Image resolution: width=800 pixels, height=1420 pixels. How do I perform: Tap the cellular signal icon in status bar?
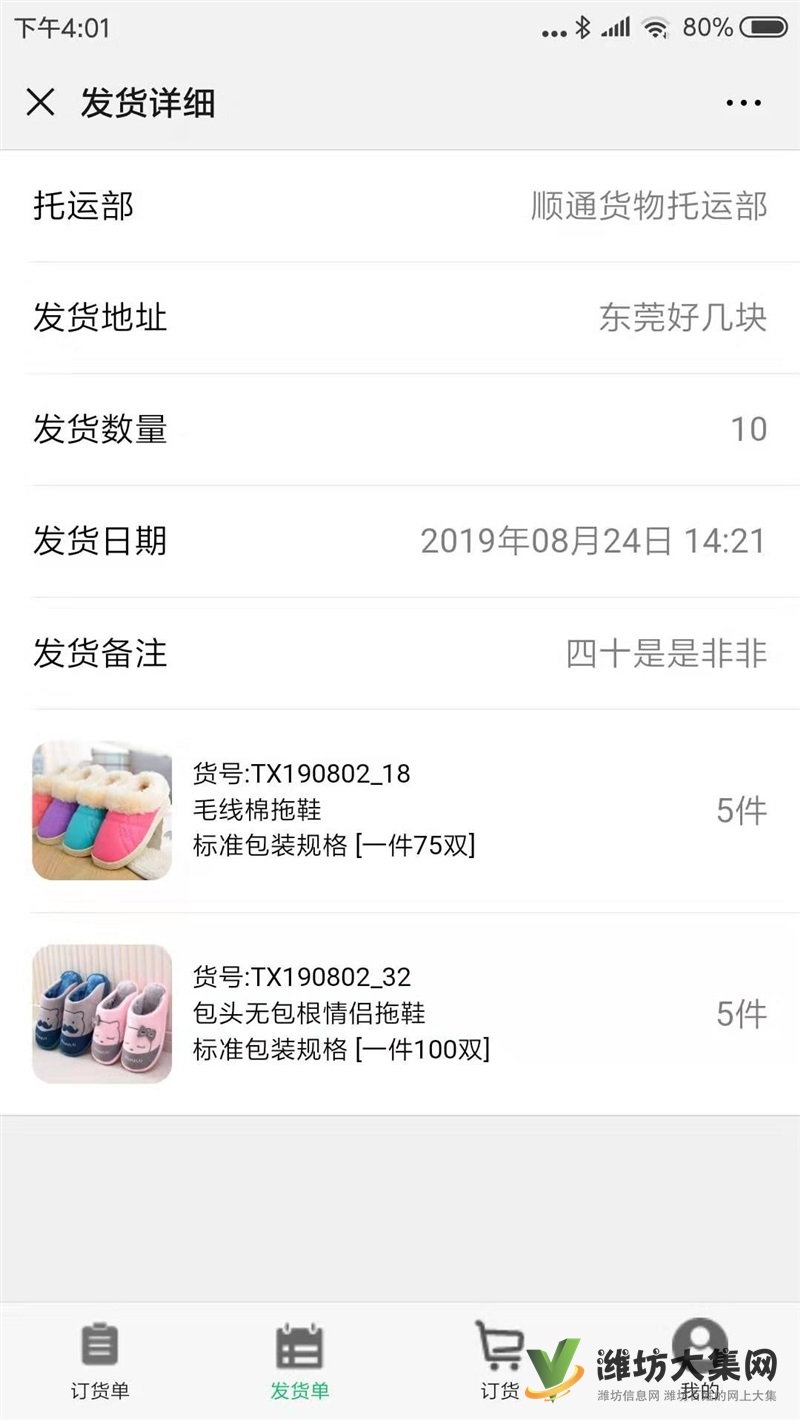tap(616, 28)
